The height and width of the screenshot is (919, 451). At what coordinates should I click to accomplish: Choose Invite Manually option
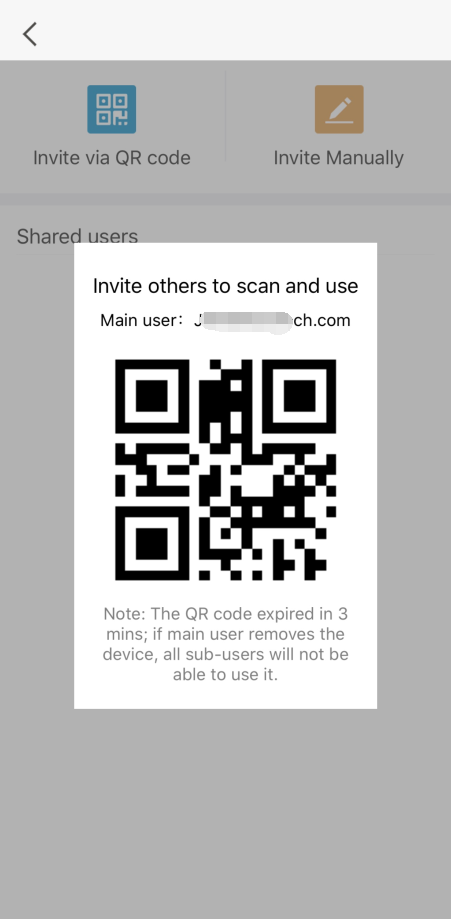tap(338, 126)
